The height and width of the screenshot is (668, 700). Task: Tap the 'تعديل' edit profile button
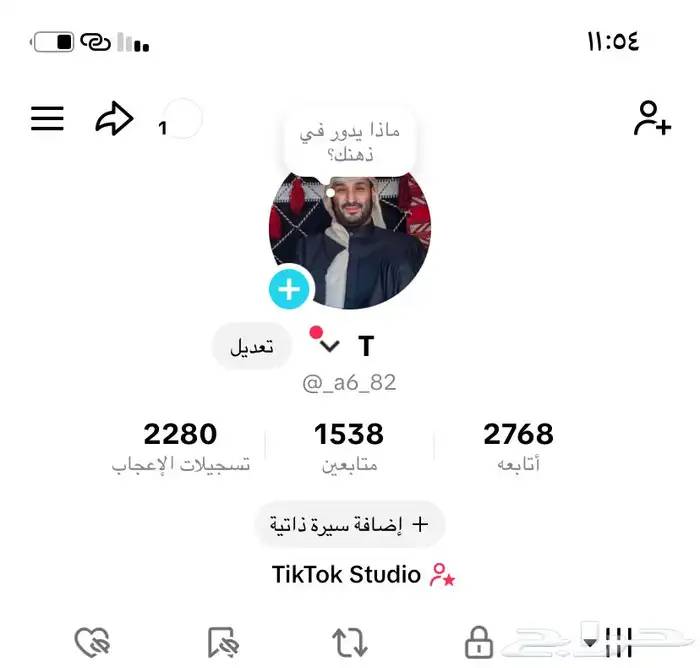pyautogui.click(x=252, y=347)
